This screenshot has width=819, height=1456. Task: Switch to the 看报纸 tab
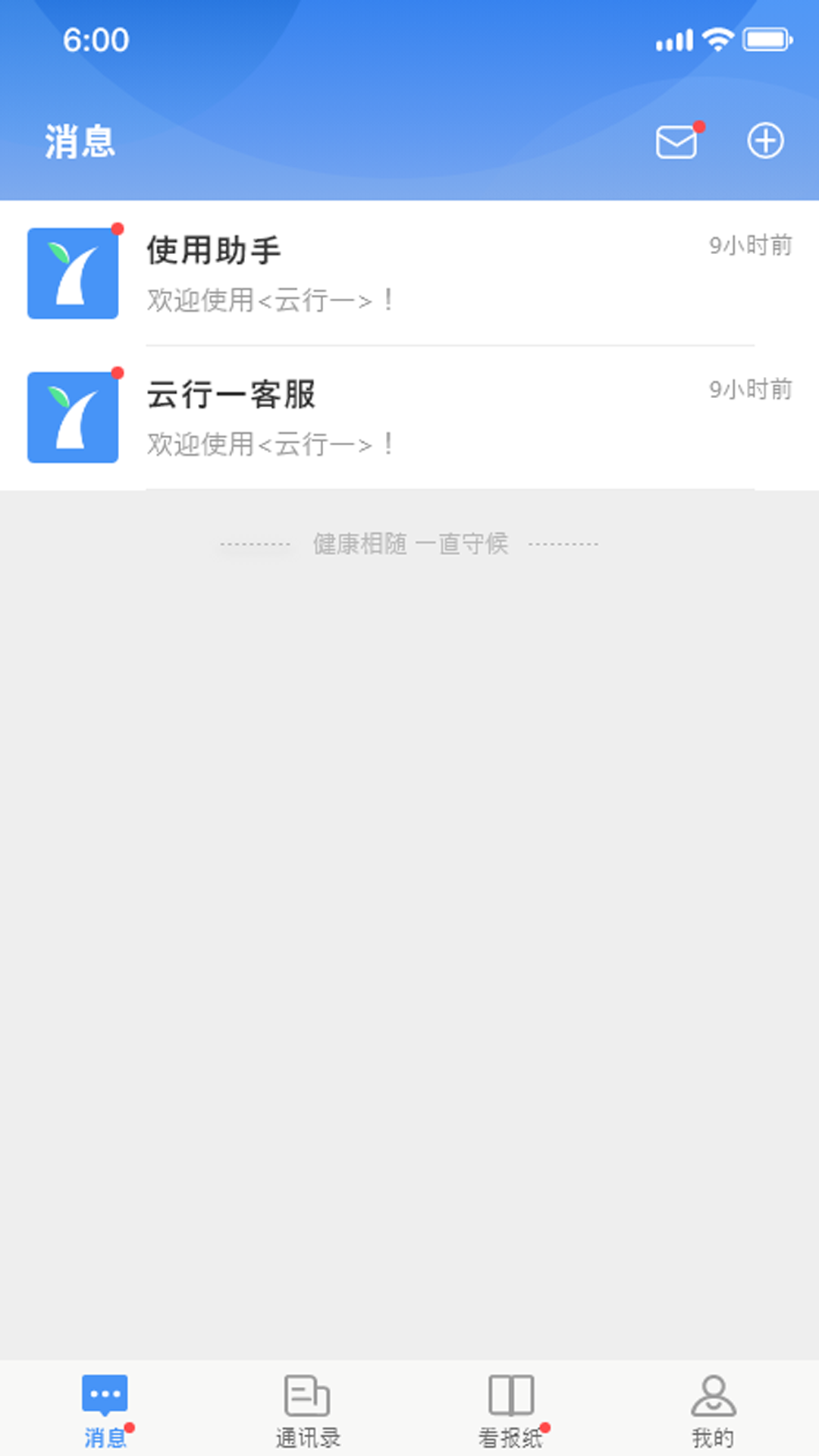click(511, 1410)
